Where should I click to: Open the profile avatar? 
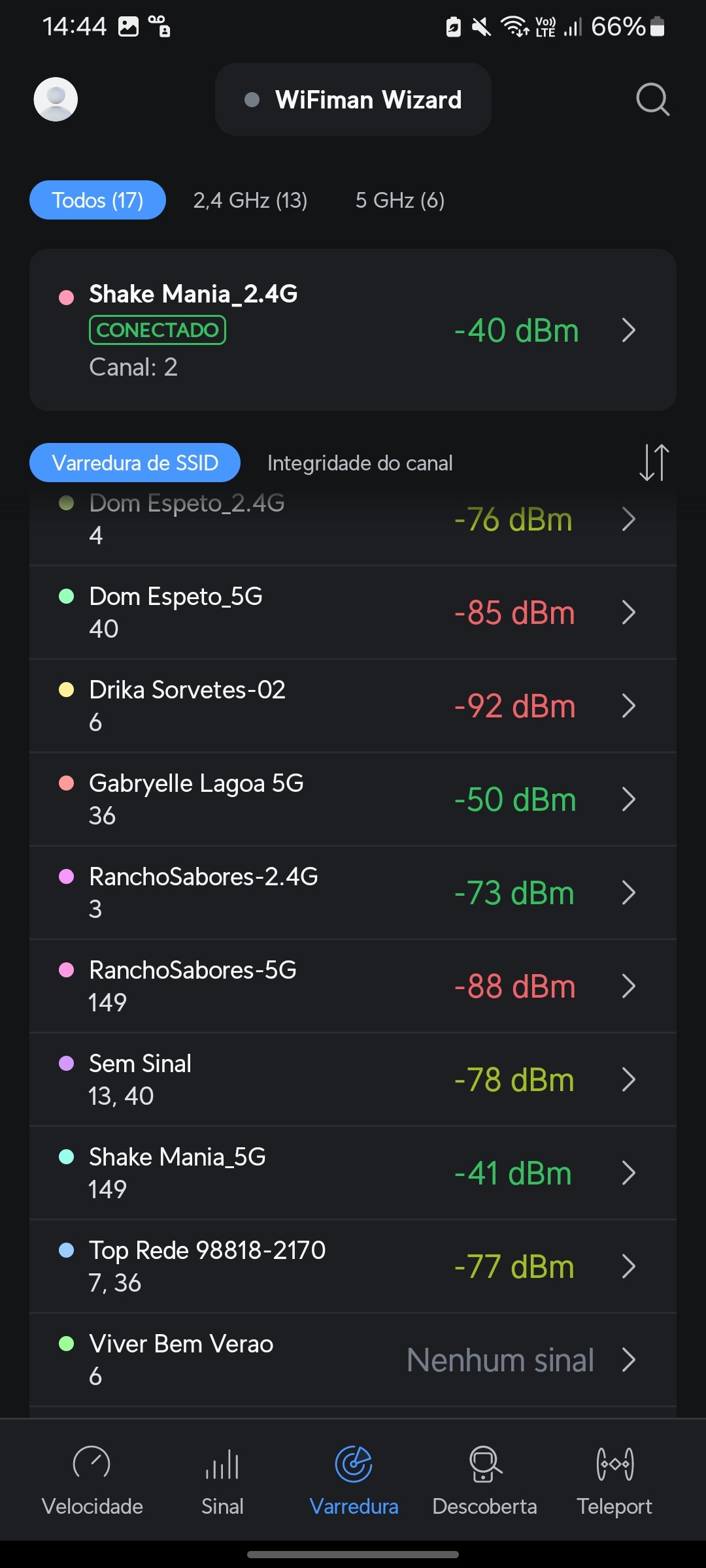pos(56,99)
